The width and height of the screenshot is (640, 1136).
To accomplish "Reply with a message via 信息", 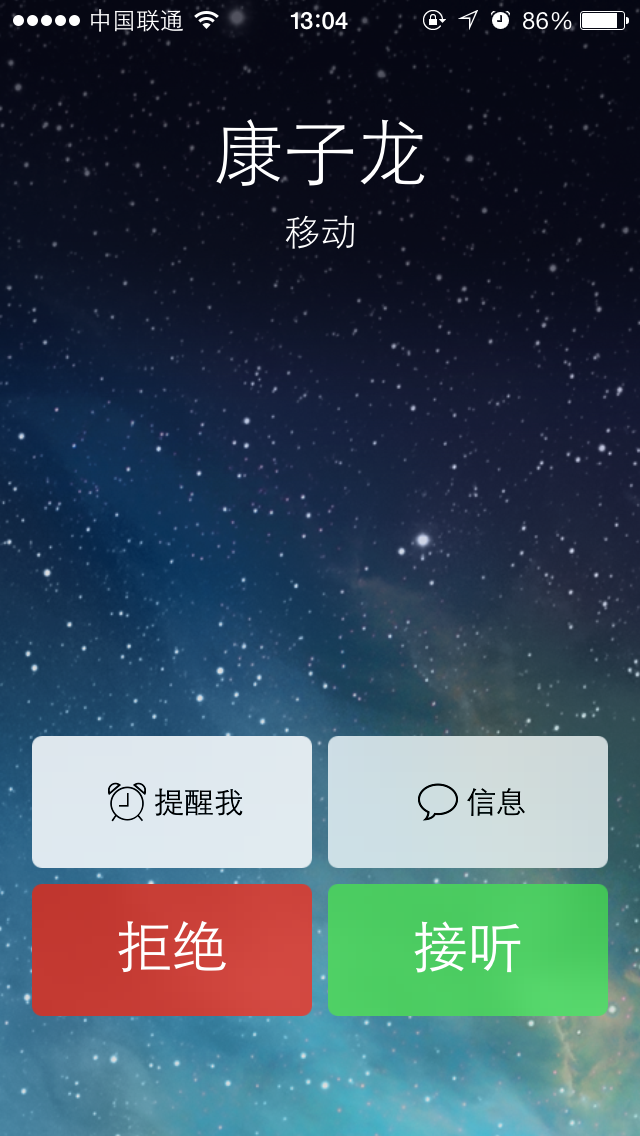I will click(468, 802).
